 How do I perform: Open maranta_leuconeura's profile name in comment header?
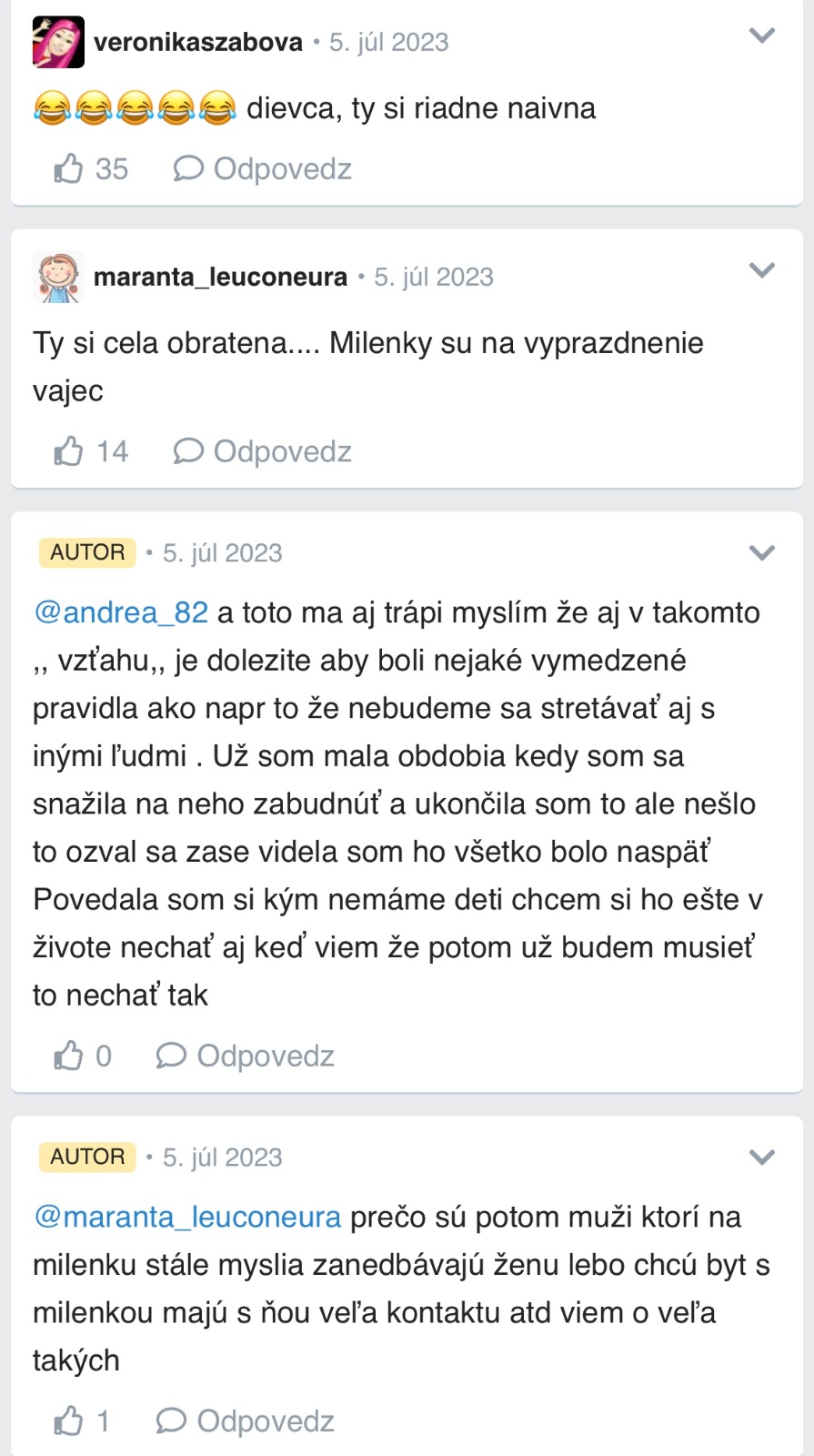click(x=221, y=277)
